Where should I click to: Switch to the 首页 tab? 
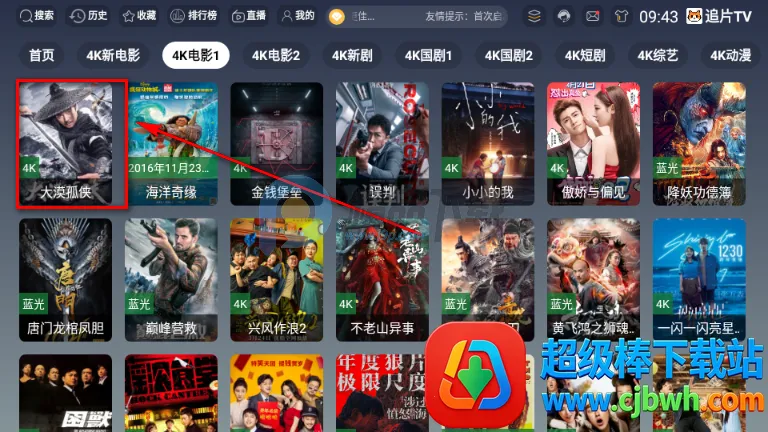[41, 55]
